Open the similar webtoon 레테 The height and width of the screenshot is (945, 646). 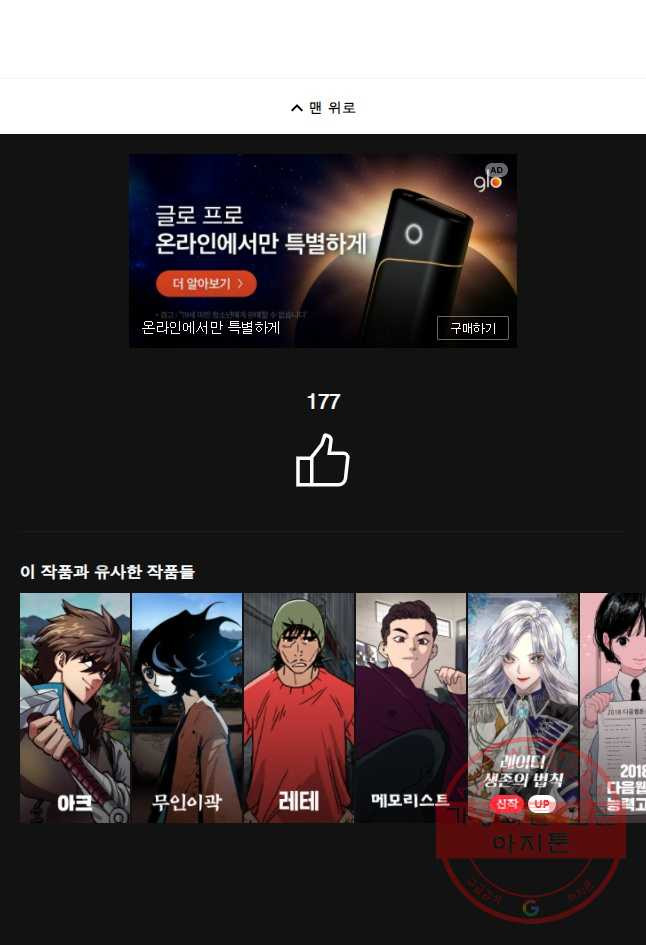(x=299, y=707)
